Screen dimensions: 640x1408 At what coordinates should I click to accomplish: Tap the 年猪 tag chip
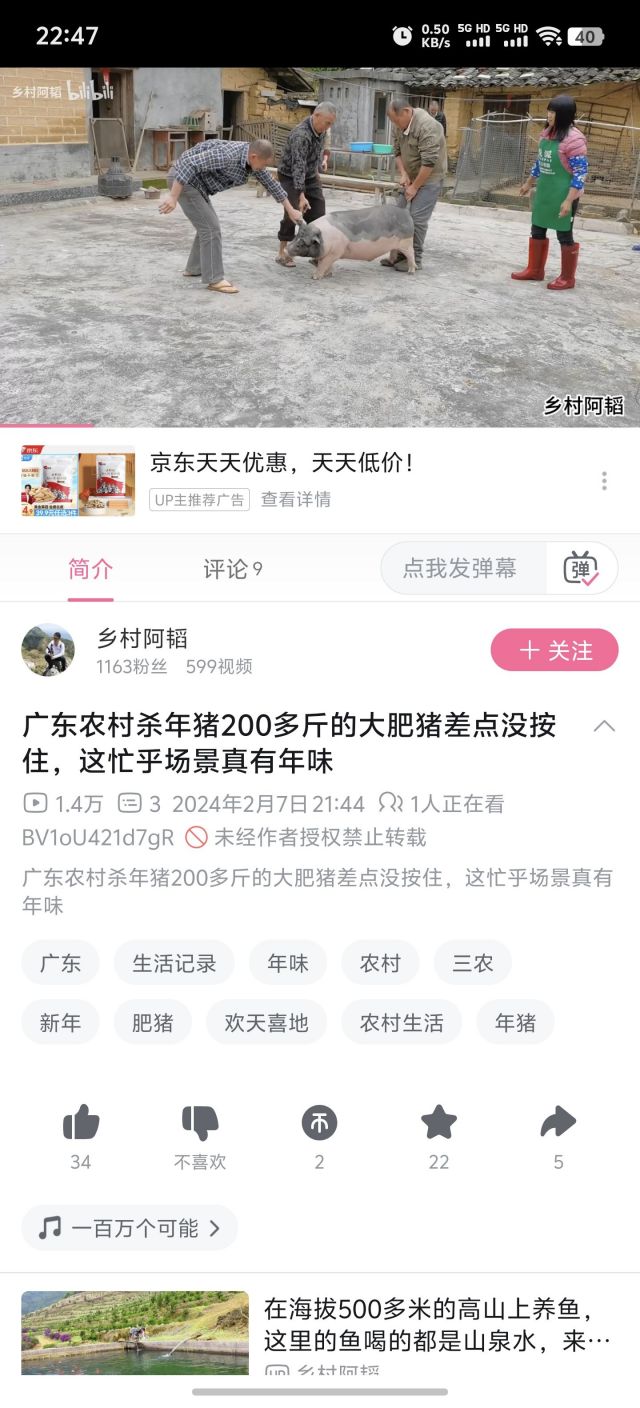pos(515,1023)
